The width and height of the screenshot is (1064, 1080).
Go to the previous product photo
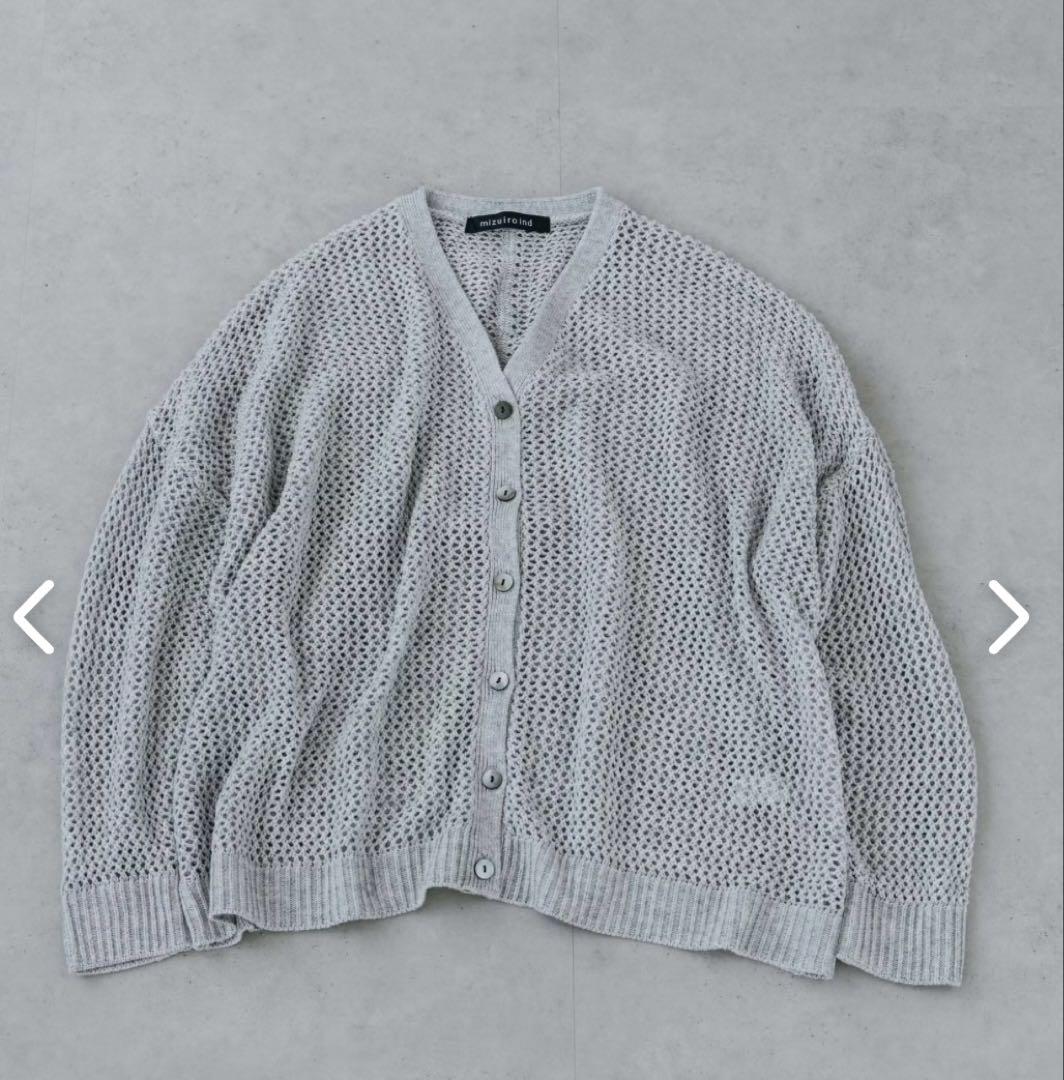pyautogui.click(x=34, y=617)
